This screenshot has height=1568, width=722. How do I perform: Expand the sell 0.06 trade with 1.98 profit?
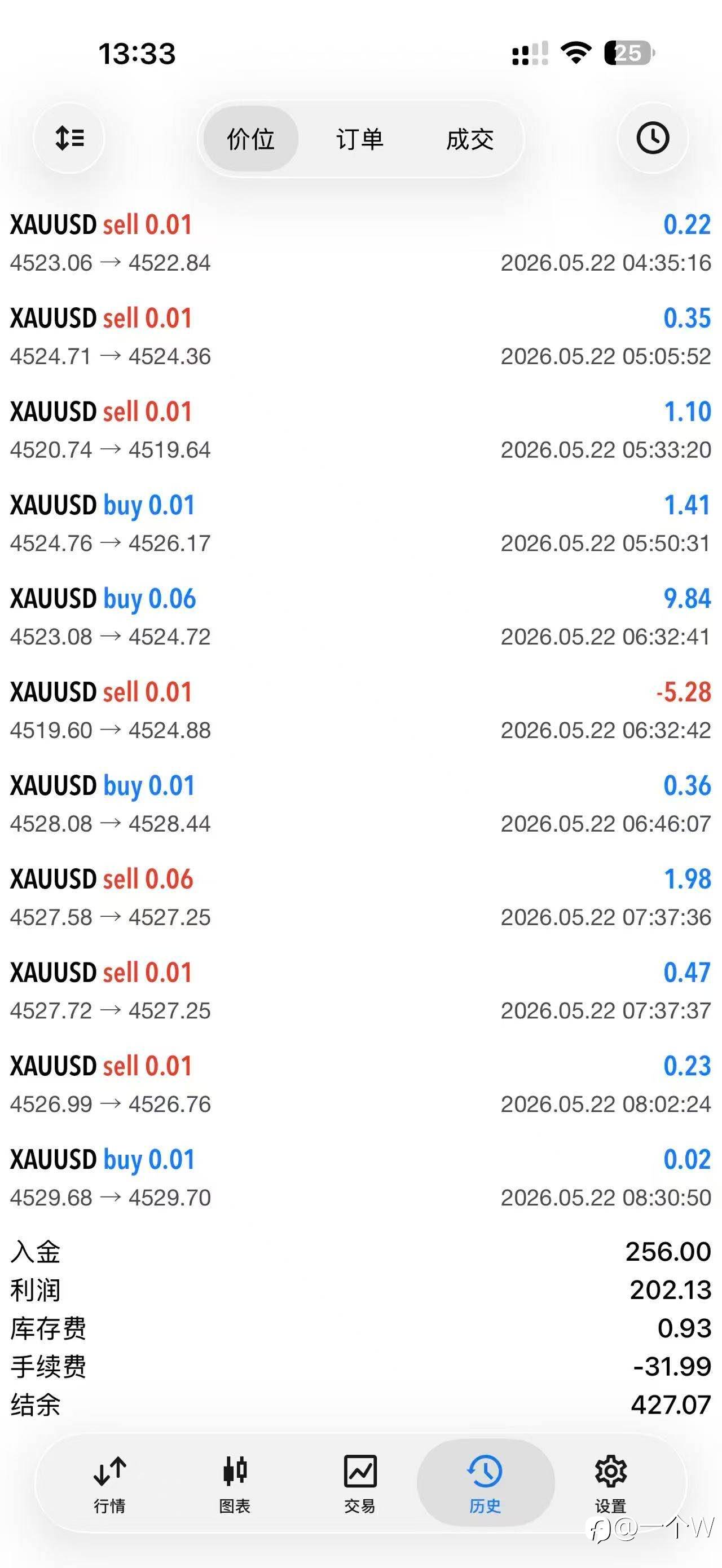click(361, 897)
